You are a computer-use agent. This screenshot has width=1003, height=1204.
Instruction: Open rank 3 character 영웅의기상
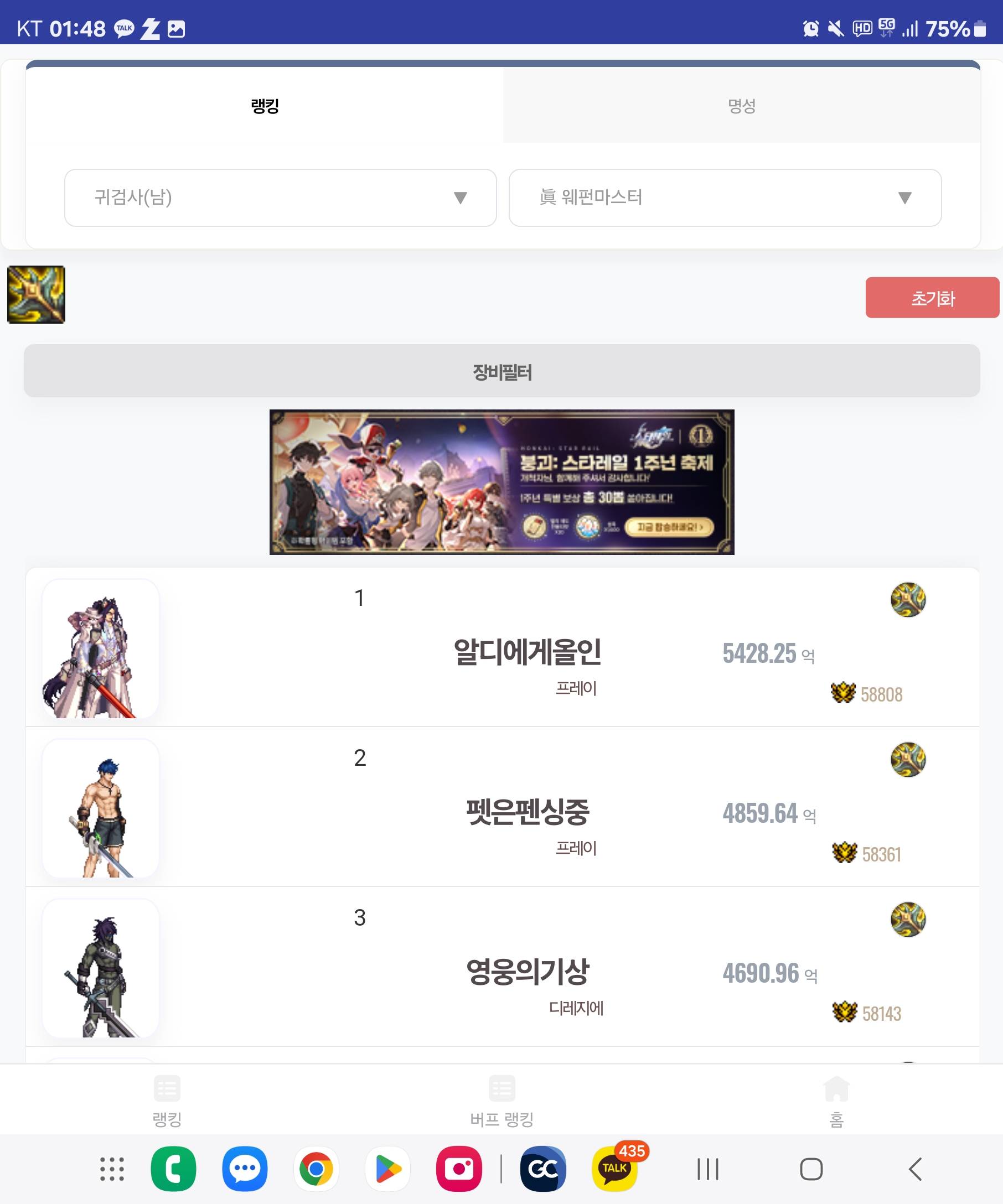pyautogui.click(x=526, y=971)
